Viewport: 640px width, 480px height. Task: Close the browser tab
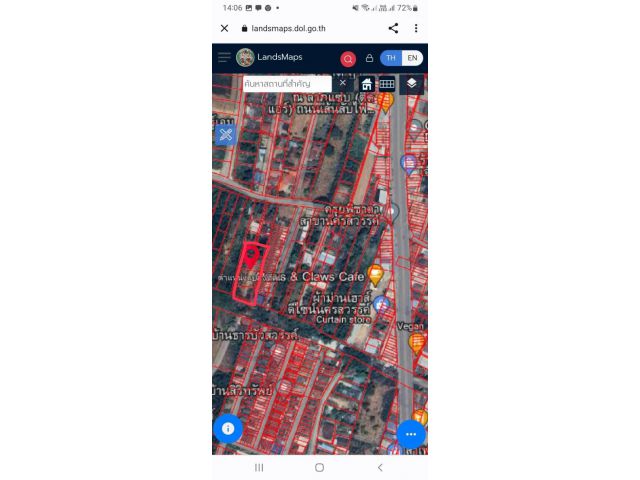tap(224, 29)
